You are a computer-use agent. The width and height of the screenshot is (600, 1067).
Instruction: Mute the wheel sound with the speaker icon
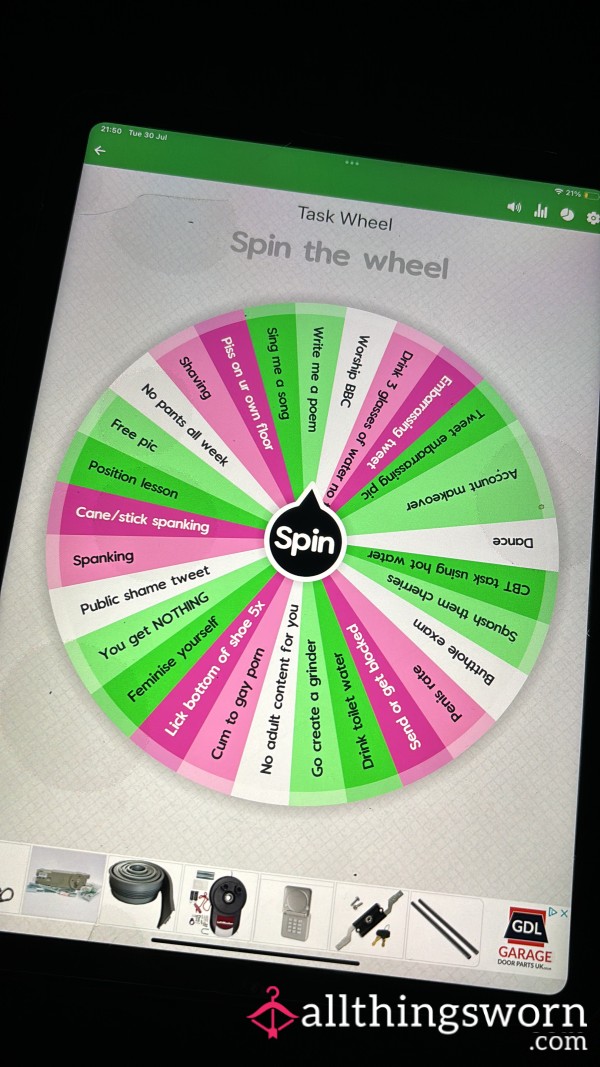[x=514, y=208]
